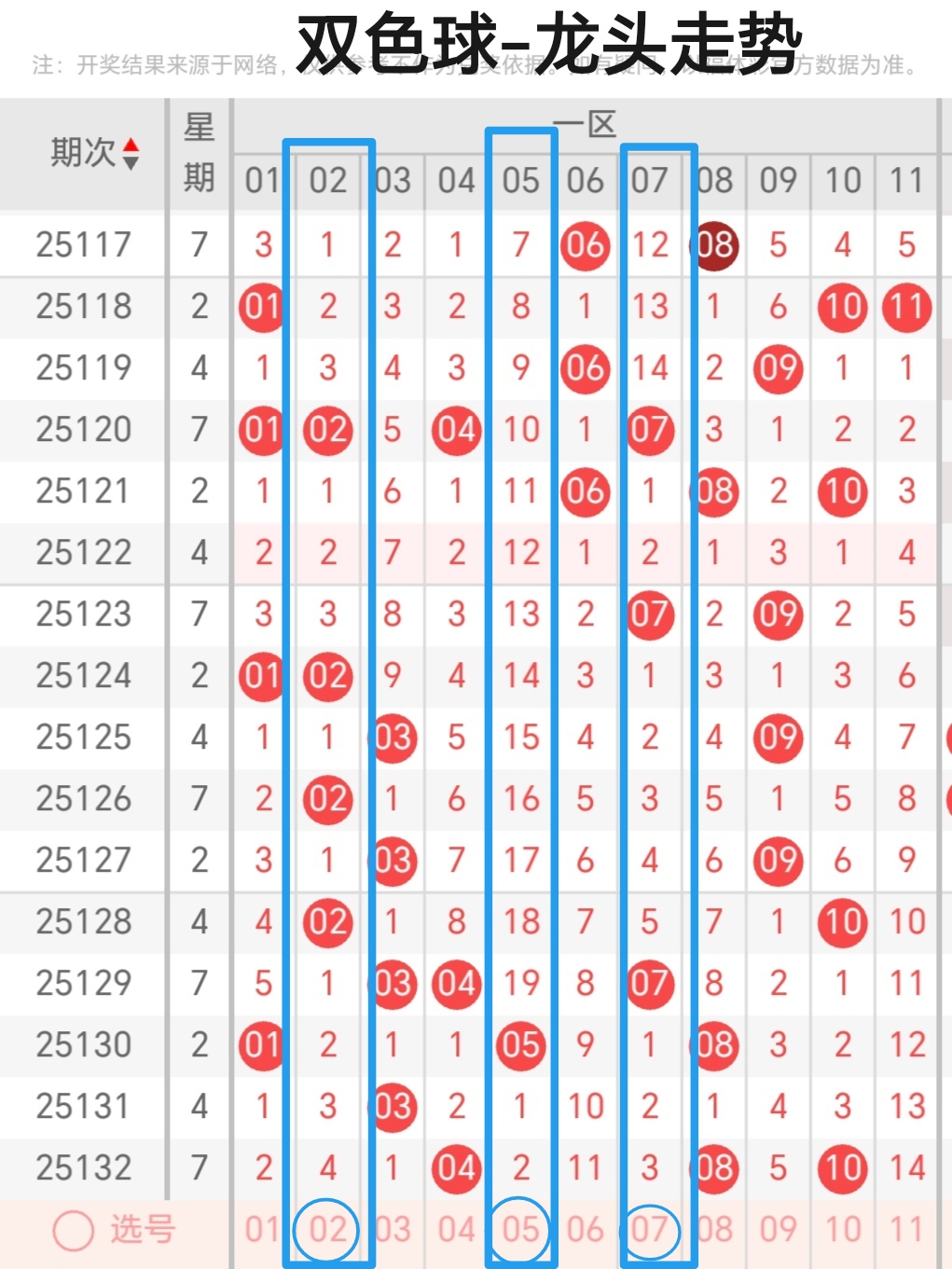Screen dimensions: 952x1269
Task: Select number 01 in the 选号 row
Action: click(x=262, y=1230)
